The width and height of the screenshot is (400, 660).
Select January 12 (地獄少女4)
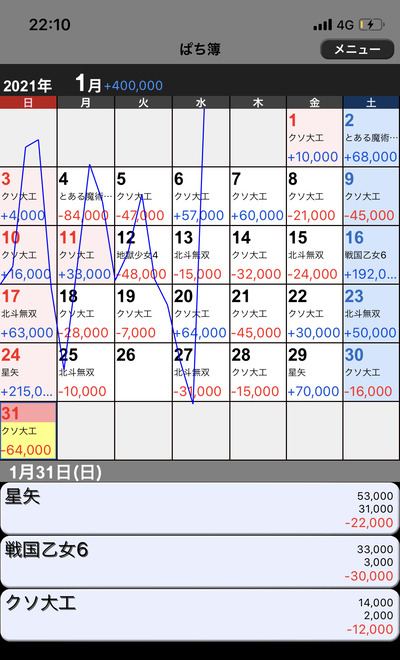coord(143,255)
